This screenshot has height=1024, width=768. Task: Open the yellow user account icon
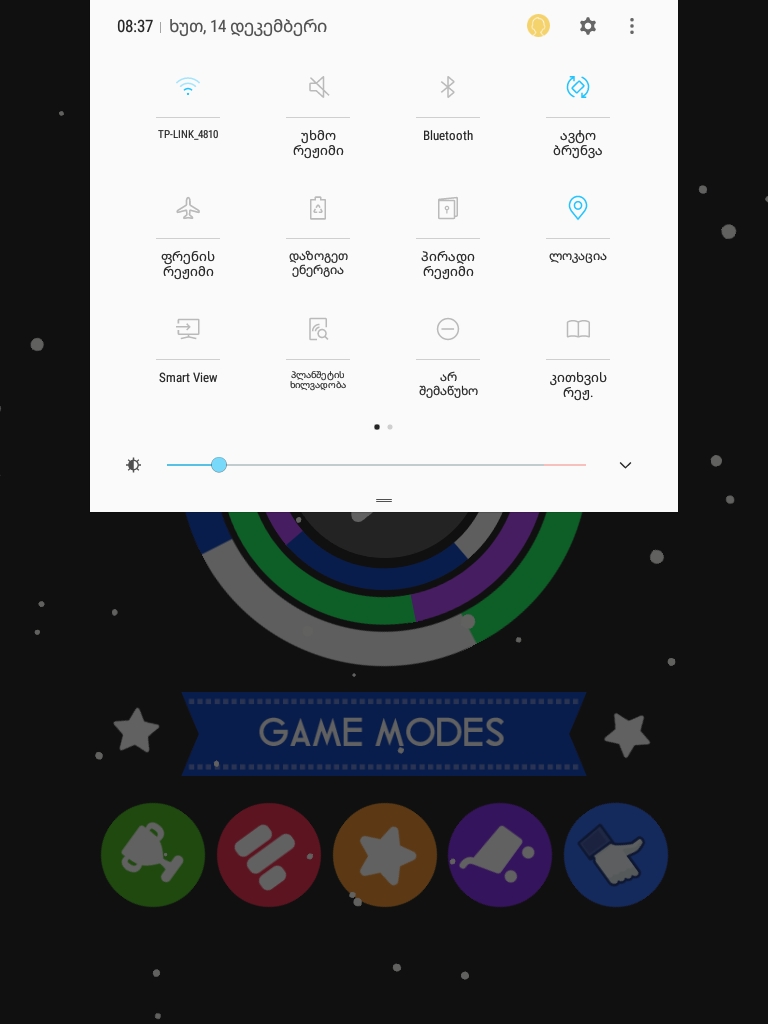click(539, 26)
